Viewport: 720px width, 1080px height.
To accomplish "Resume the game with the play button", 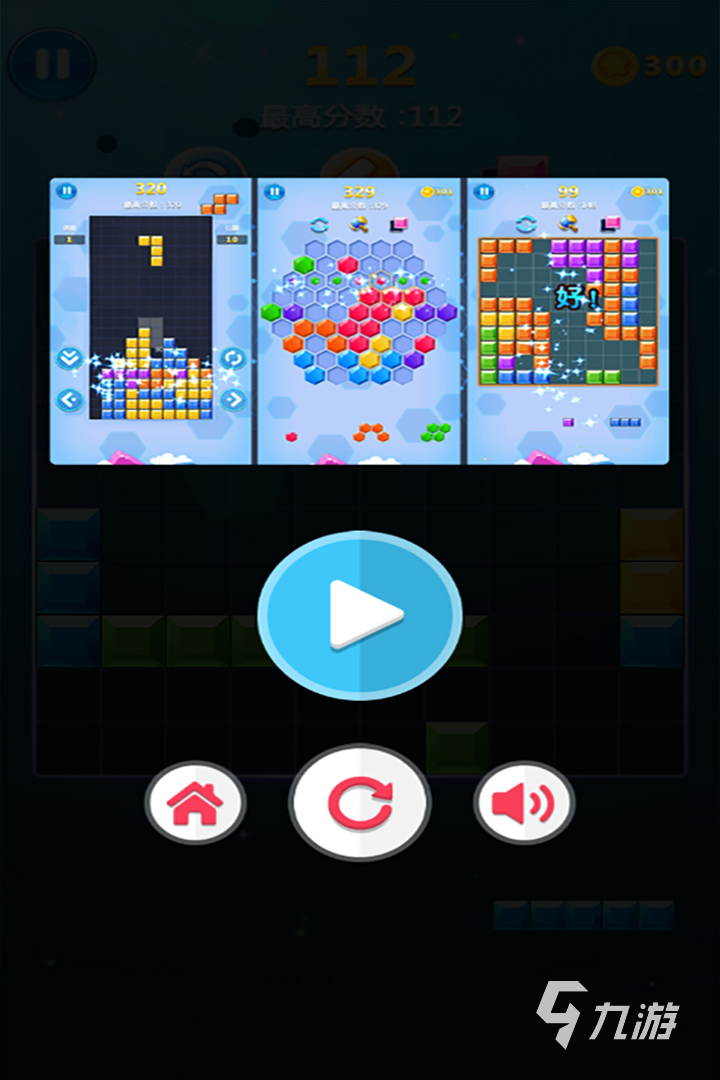I will pos(360,614).
